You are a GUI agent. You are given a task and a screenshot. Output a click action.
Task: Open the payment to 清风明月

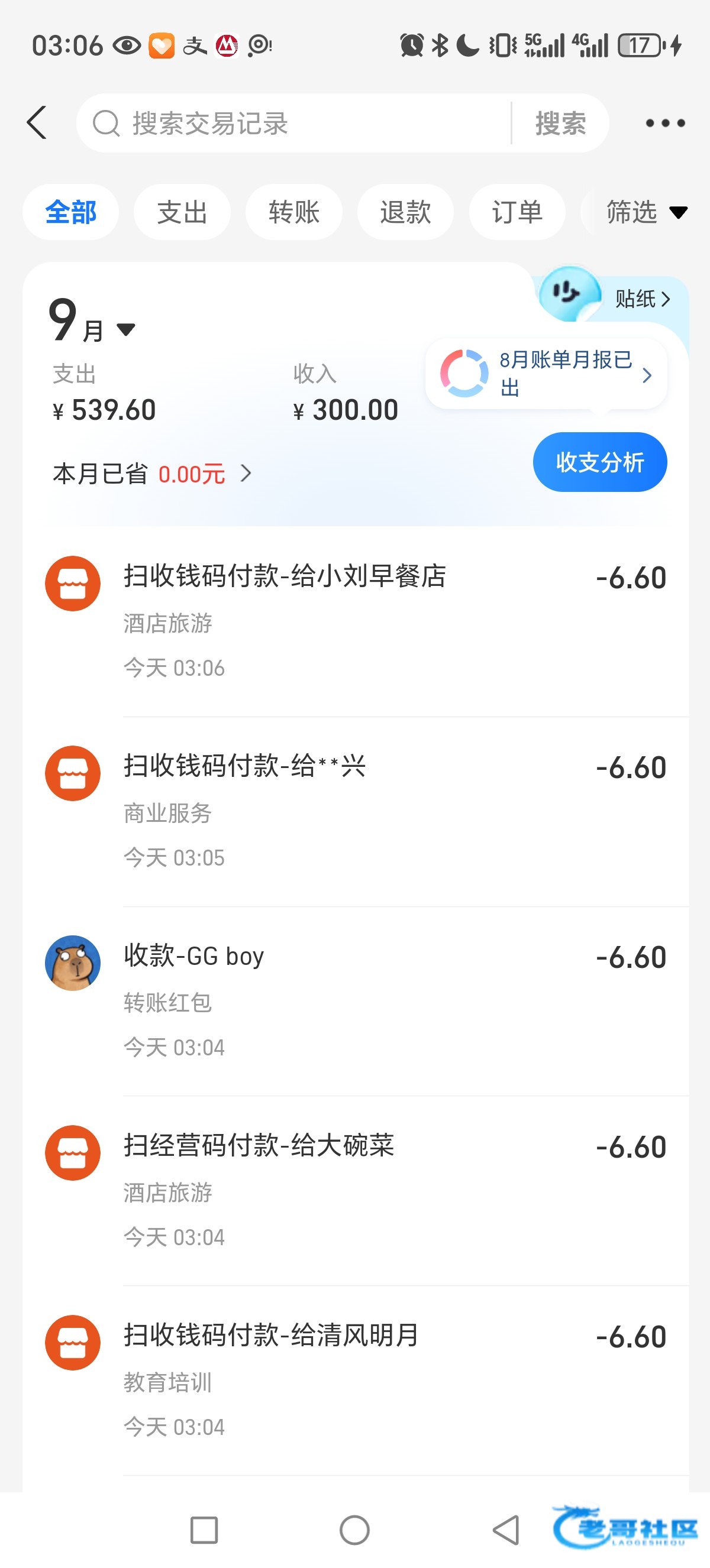356,1381
